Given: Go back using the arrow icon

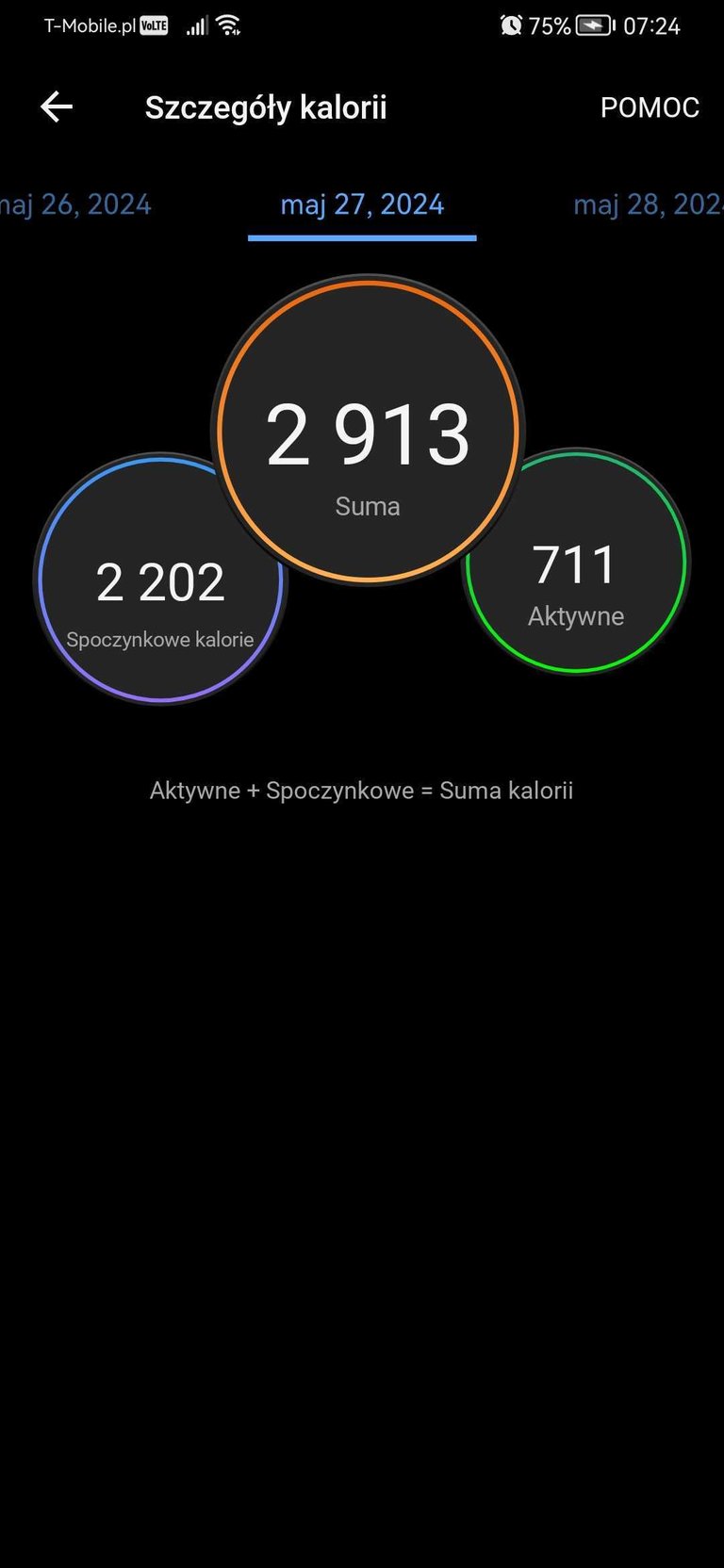Looking at the screenshot, I should coord(57,106).
